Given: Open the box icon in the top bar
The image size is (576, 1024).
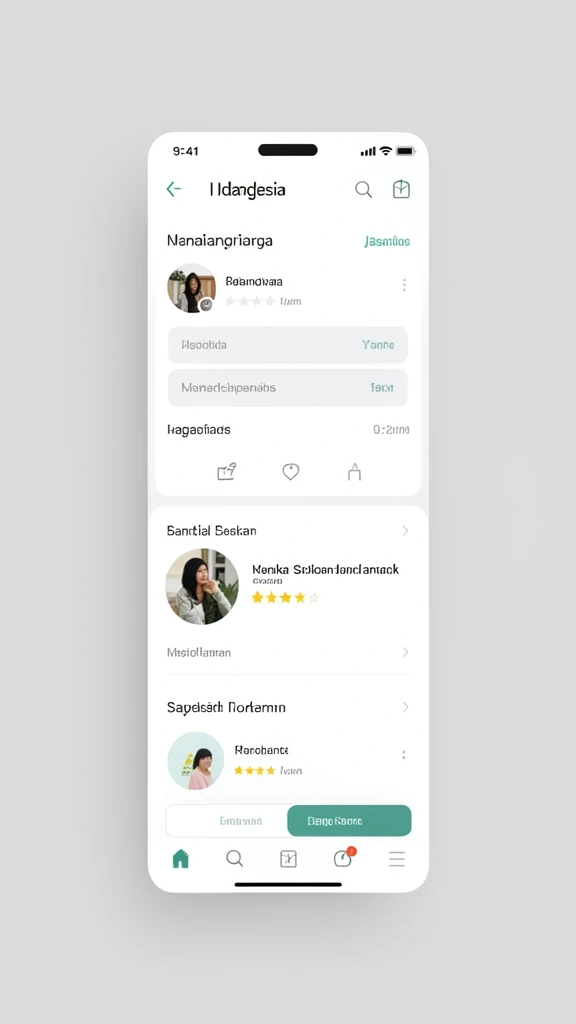Looking at the screenshot, I should (401, 189).
